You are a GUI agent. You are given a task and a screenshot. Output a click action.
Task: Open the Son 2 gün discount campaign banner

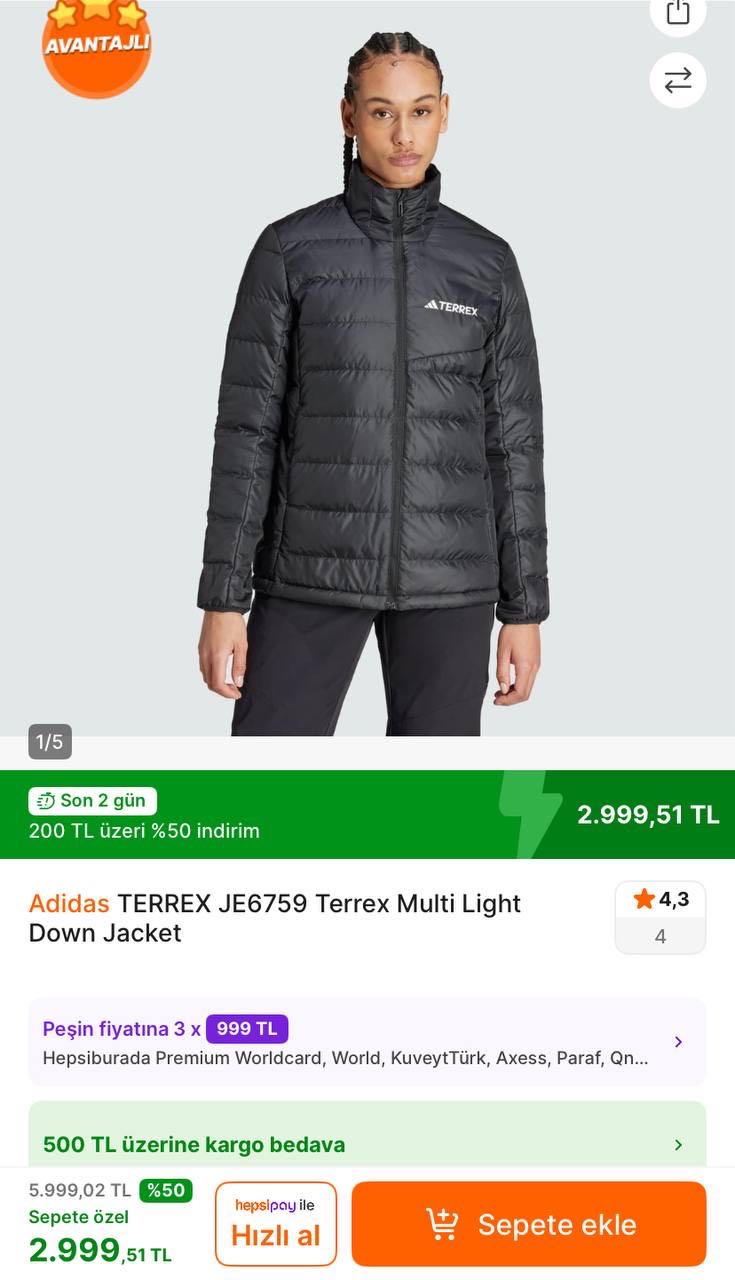[367, 814]
